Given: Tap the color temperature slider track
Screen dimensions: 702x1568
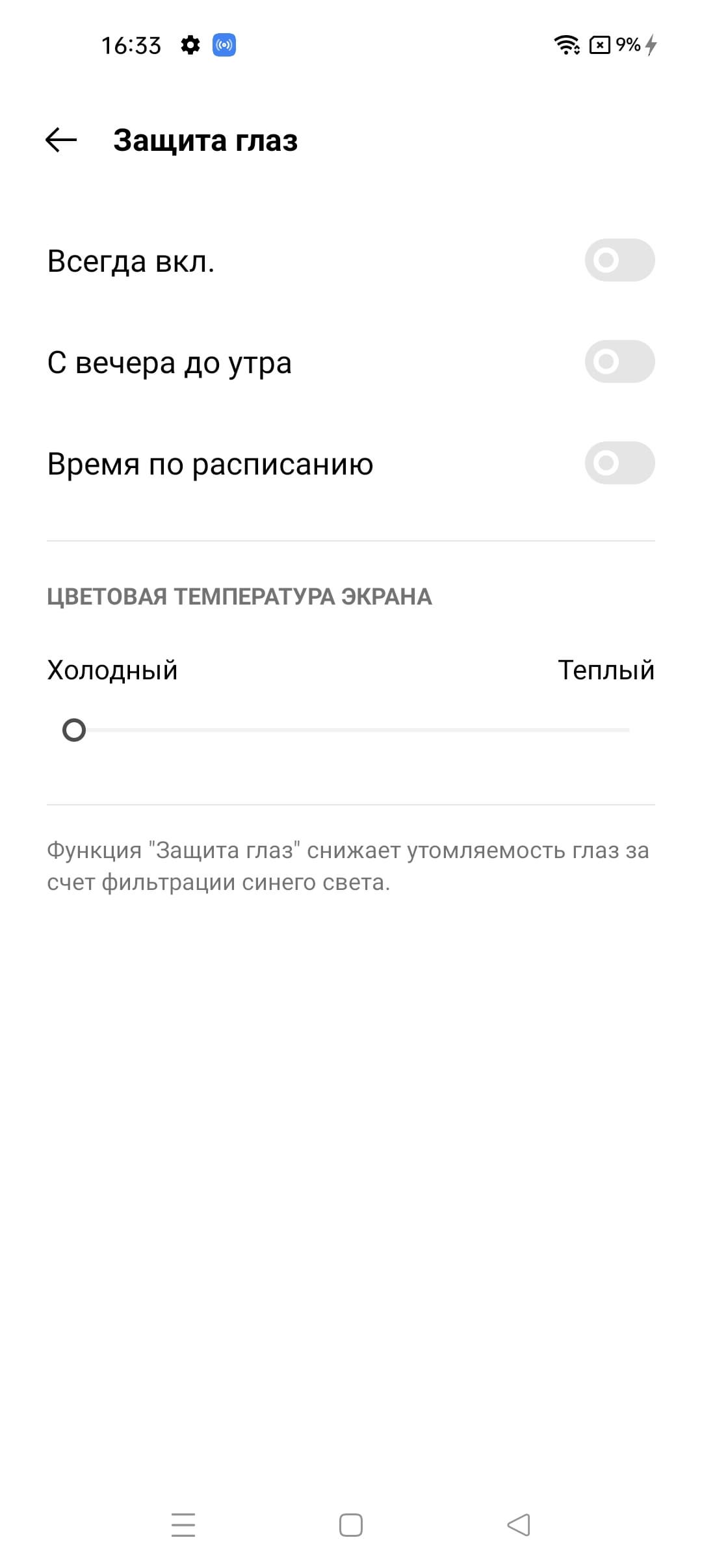Looking at the screenshot, I should point(351,730).
